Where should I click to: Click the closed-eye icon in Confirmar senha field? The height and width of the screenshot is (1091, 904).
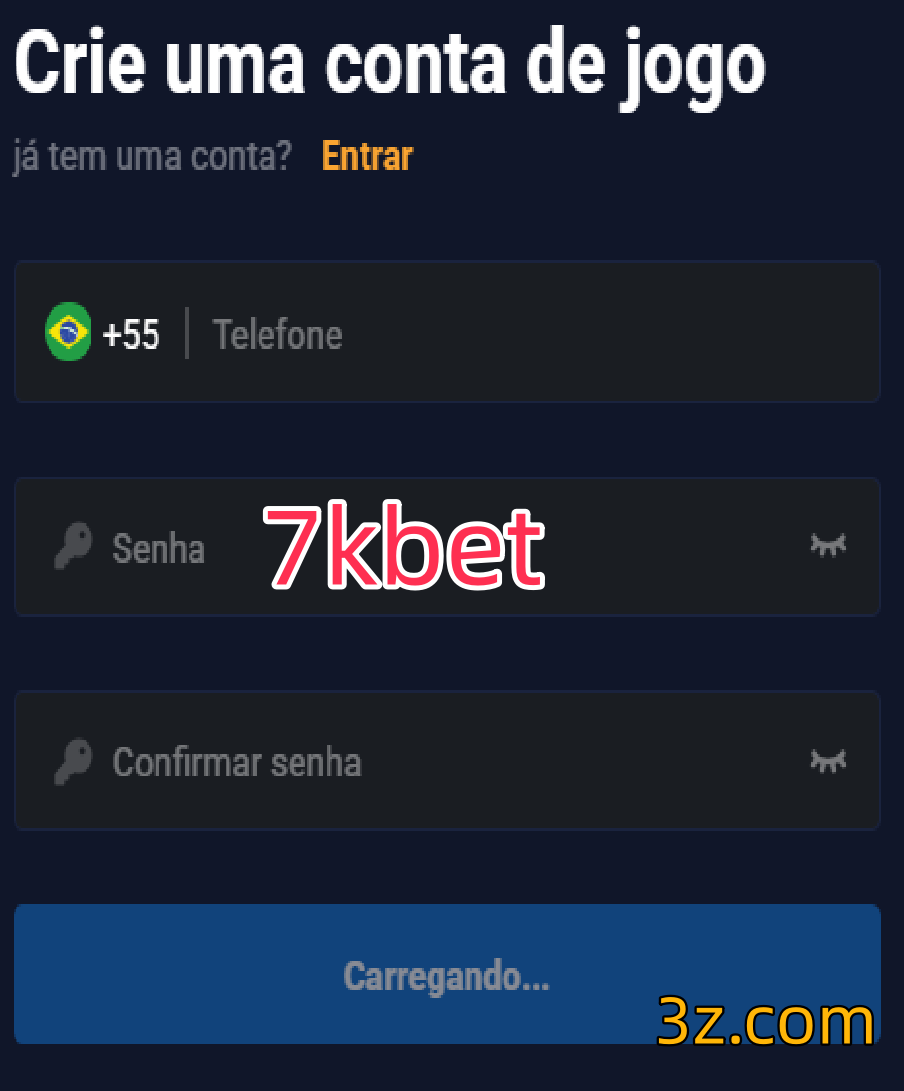point(827,761)
